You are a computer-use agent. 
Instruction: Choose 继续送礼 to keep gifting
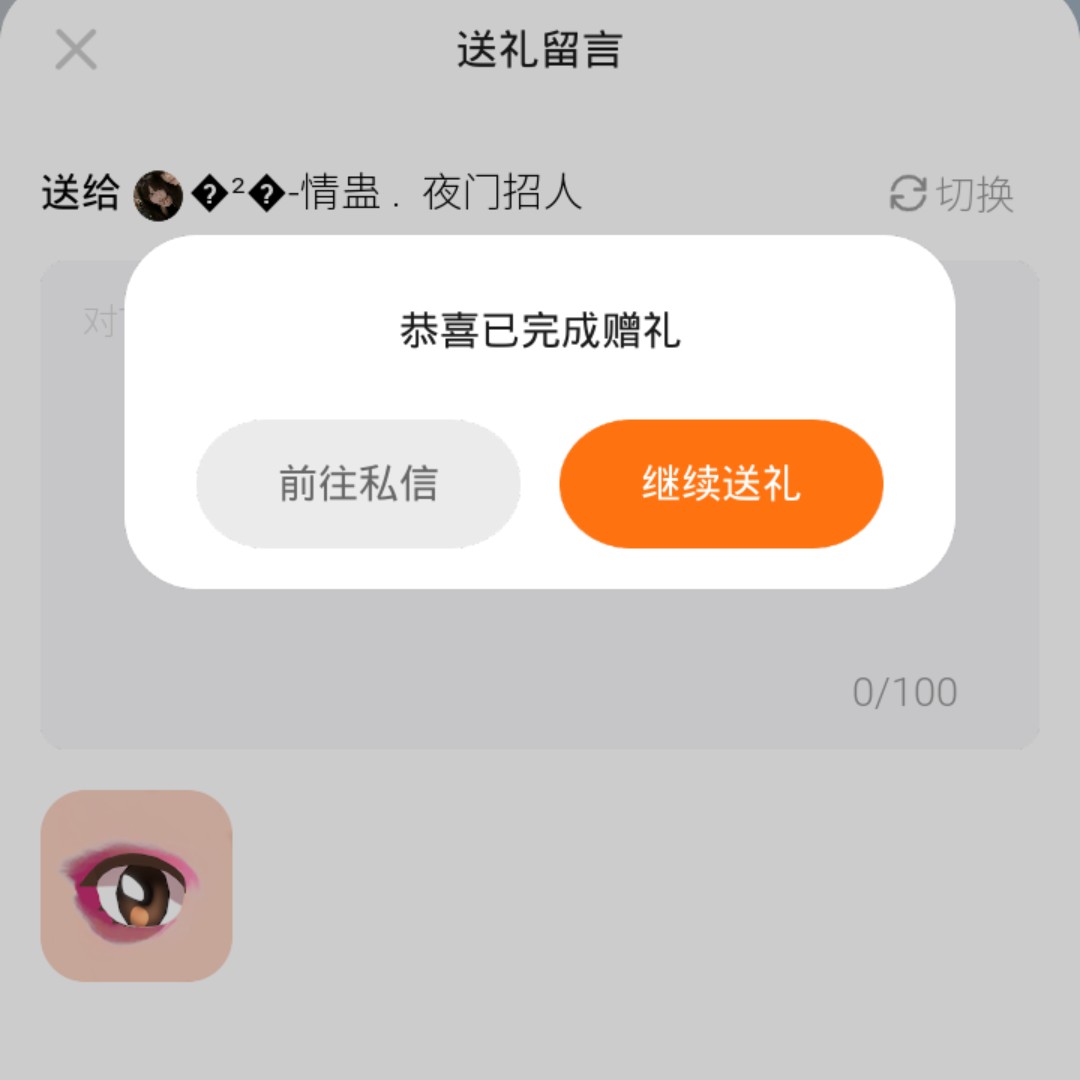click(x=721, y=484)
